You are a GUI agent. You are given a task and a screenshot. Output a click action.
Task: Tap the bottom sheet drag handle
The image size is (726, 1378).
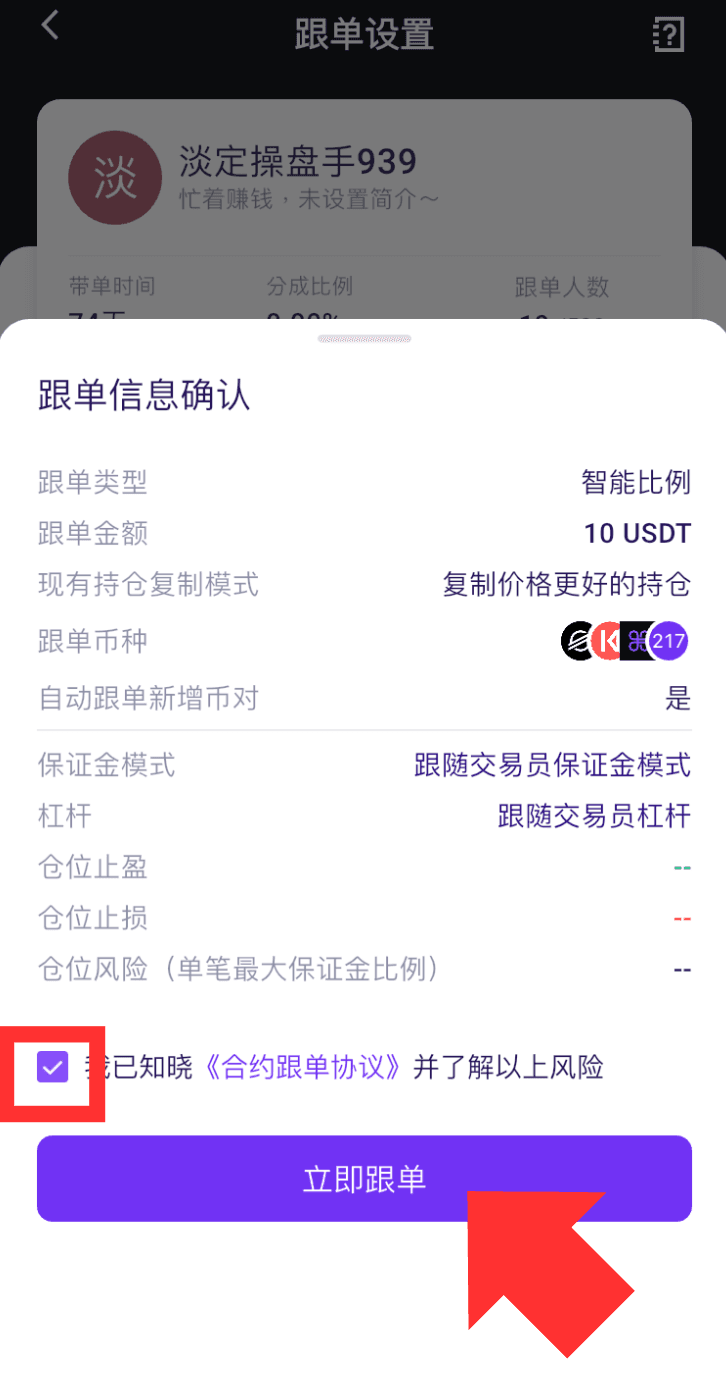click(x=364, y=339)
